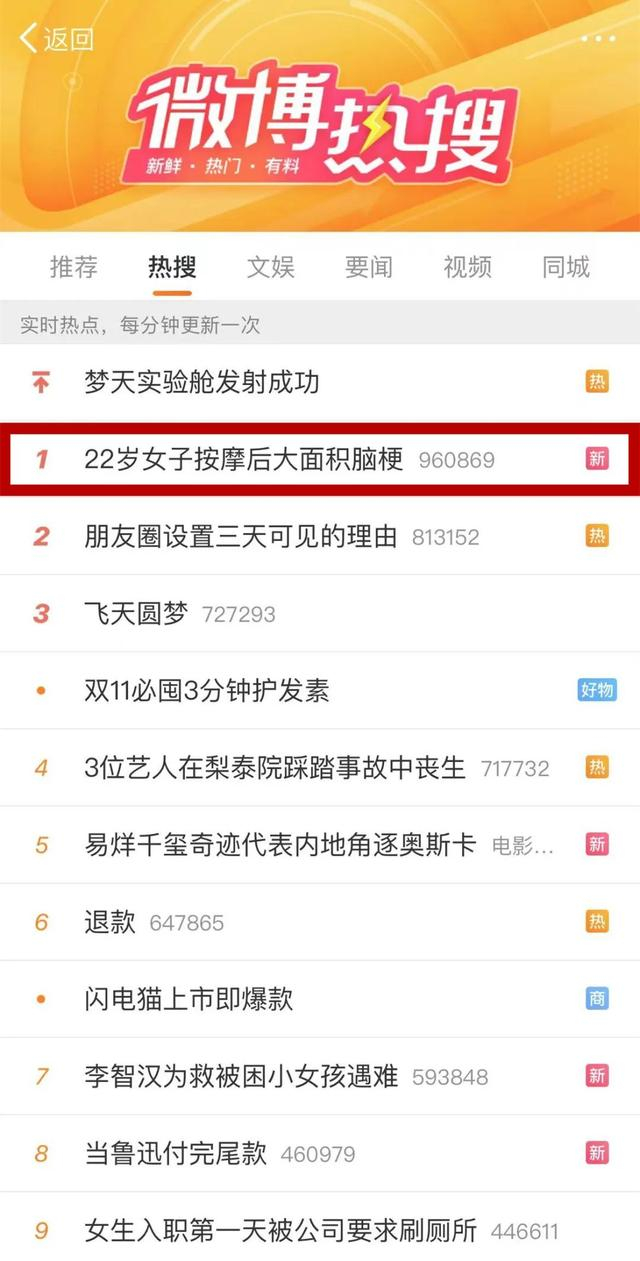Open topic 3位艺人在梨泰院踩踏事故中丧生
Image resolution: width=640 pixels, height=1261 pixels.
tap(275, 768)
